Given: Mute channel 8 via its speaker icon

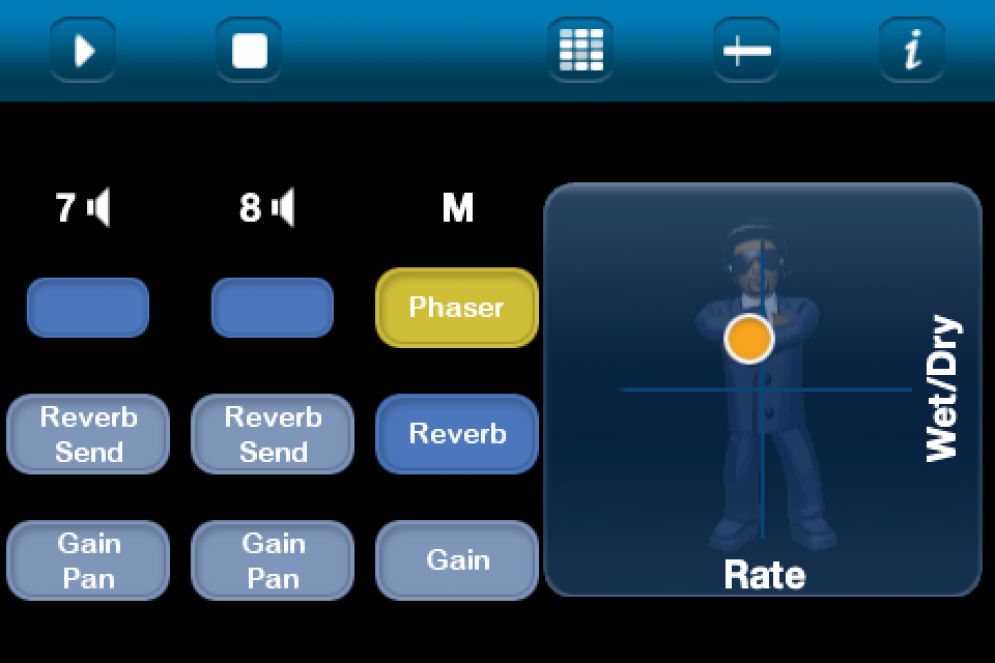Looking at the screenshot, I should [x=283, y=208].
